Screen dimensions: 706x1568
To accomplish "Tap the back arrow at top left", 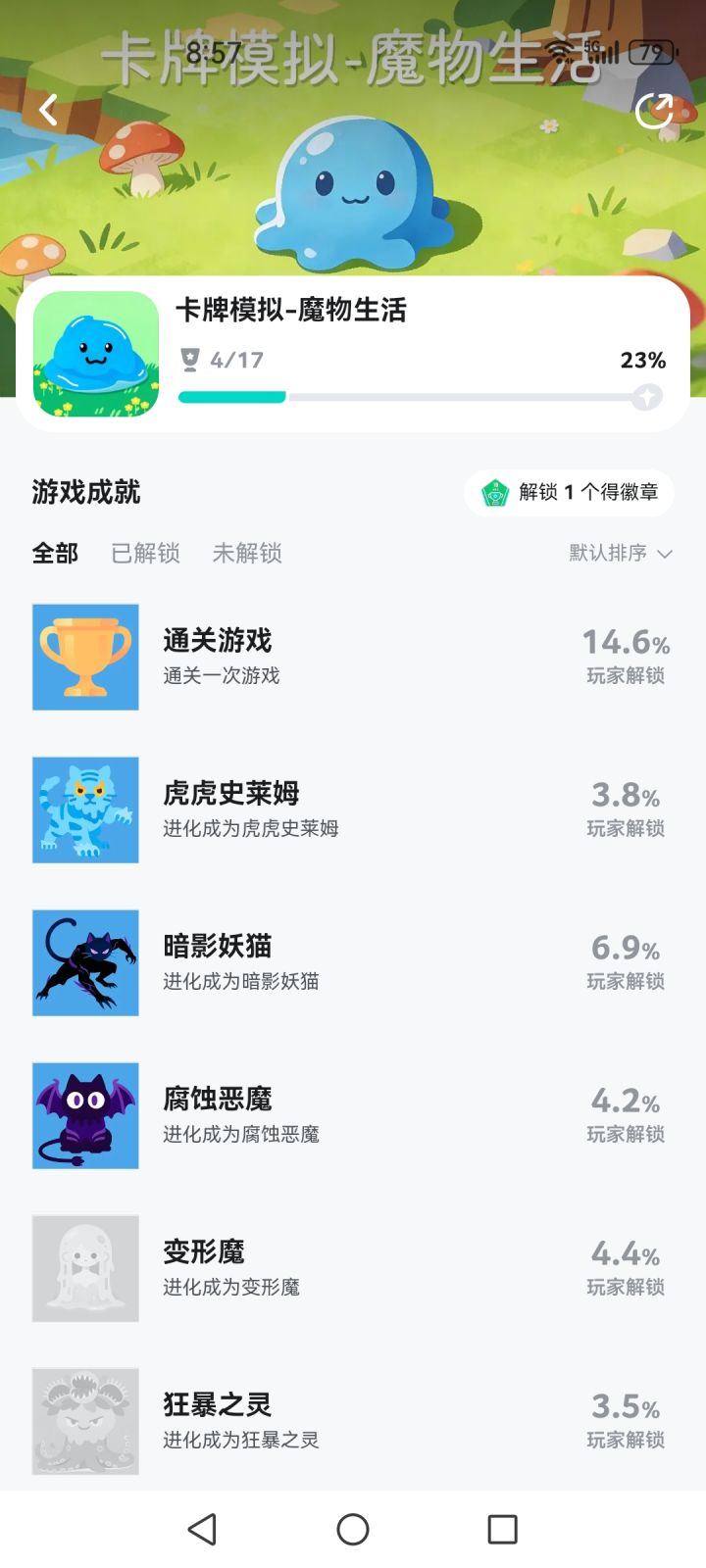I will point(46,110).
